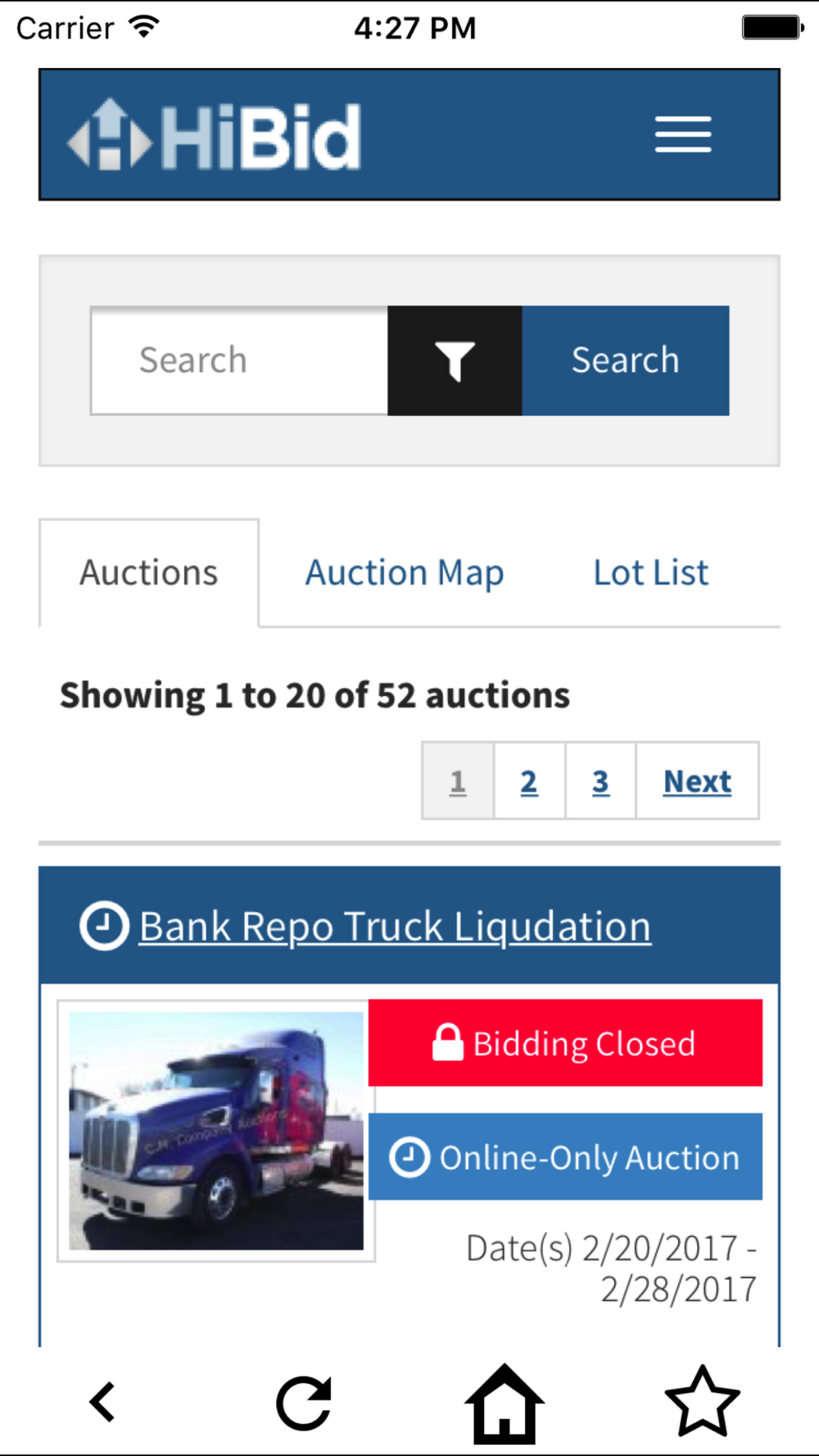Image resolution: width=819 pixels, height=1456 pixels.
Task: Open Bank Repo Truck Liqudation auction
Action: (395, 926)
